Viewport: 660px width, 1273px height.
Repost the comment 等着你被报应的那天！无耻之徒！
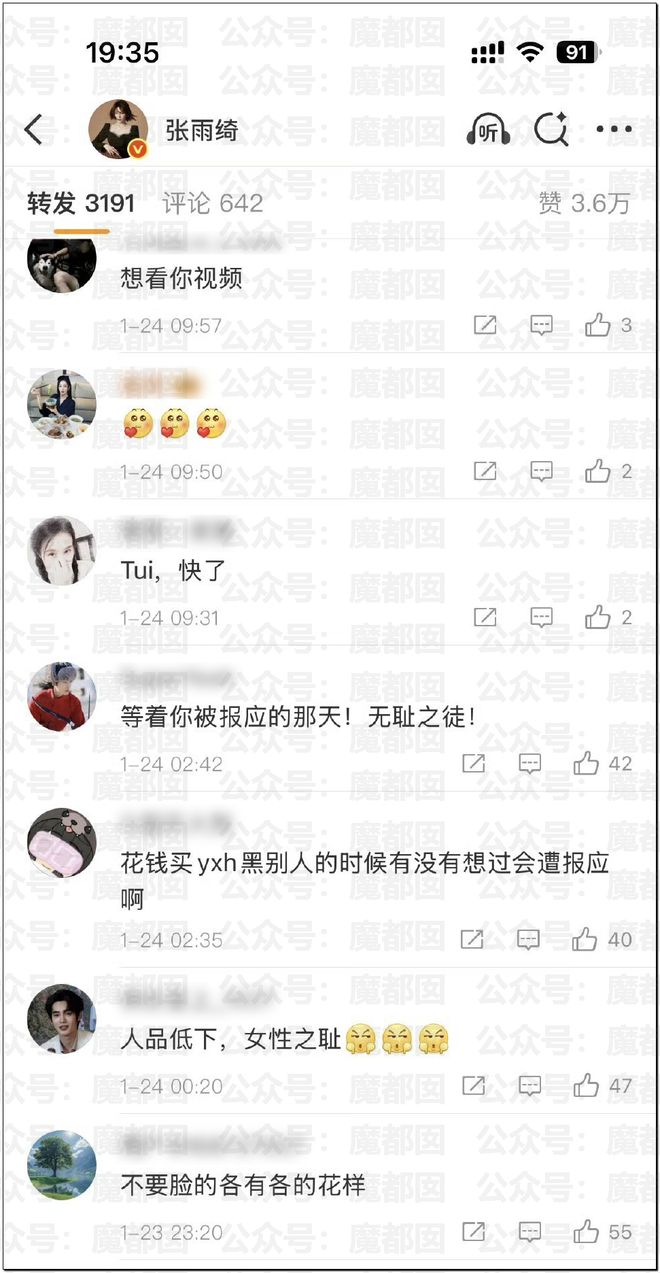pos(473,763)
